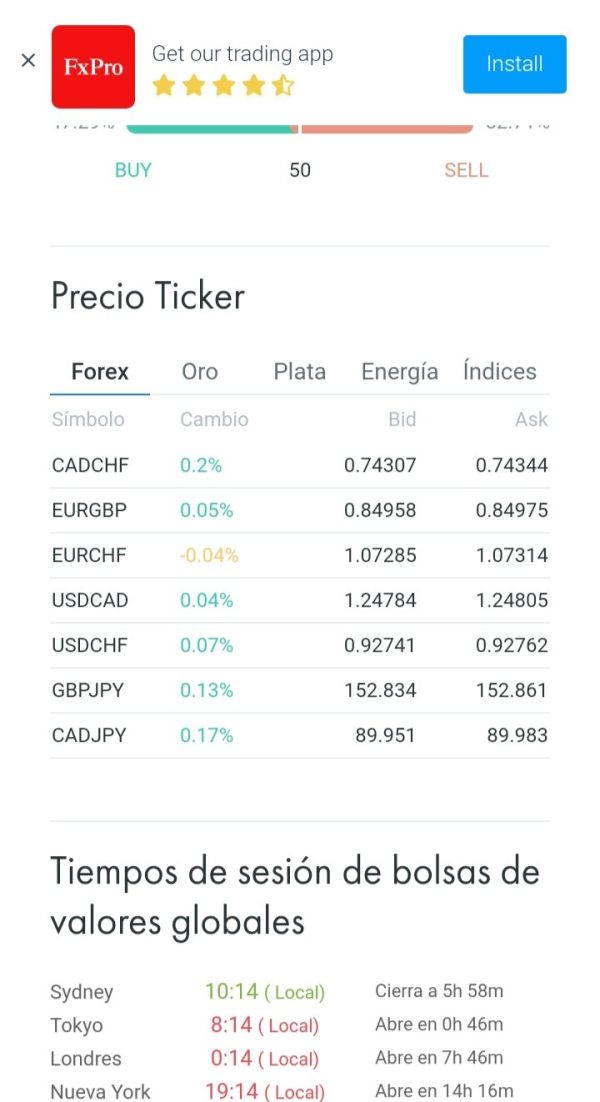Image resolution: width=600 pixels, height=1102 pixels.
Task: Open the USDCAD row
Action: point(300,600)
